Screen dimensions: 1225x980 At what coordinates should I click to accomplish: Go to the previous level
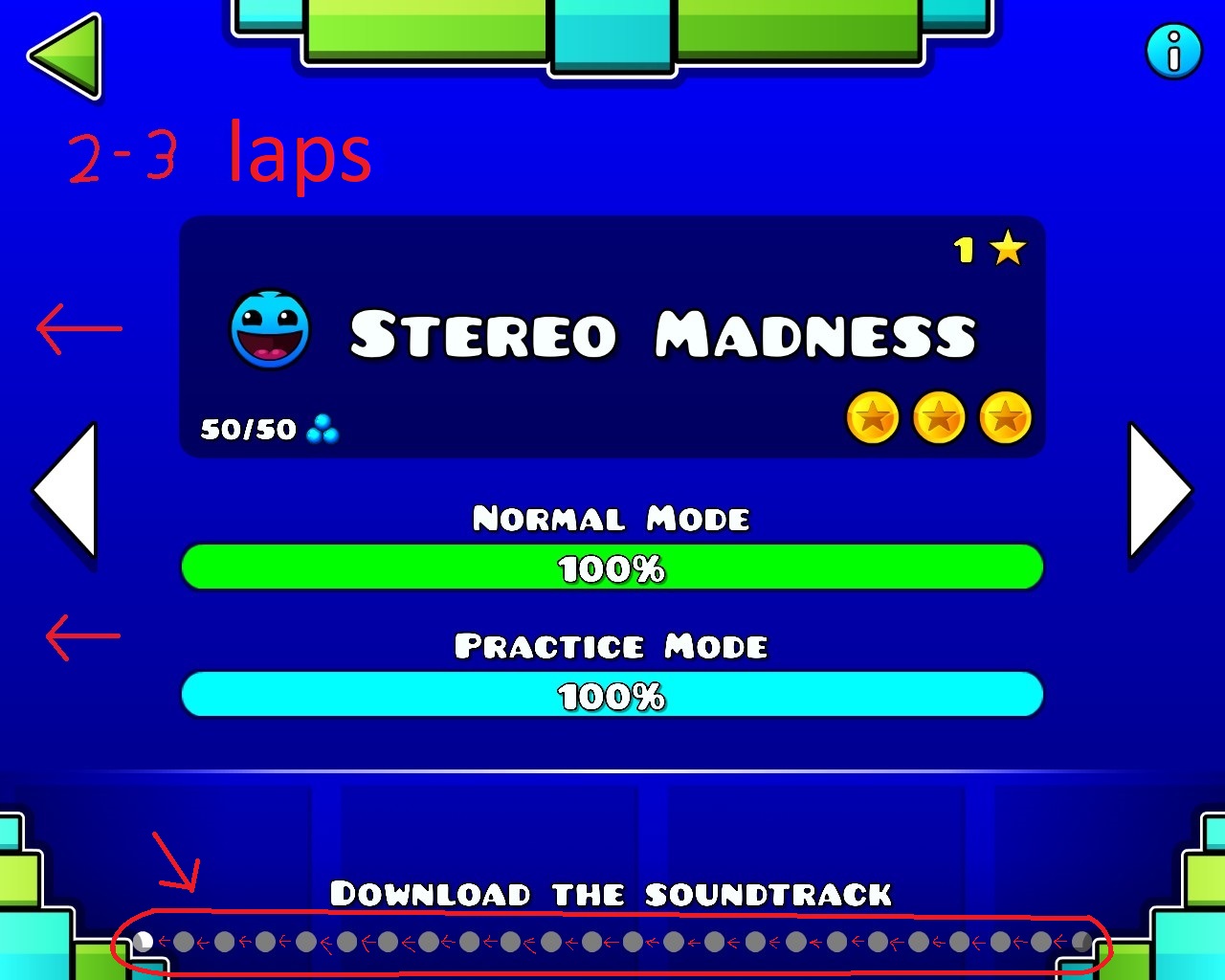(67, 490)
